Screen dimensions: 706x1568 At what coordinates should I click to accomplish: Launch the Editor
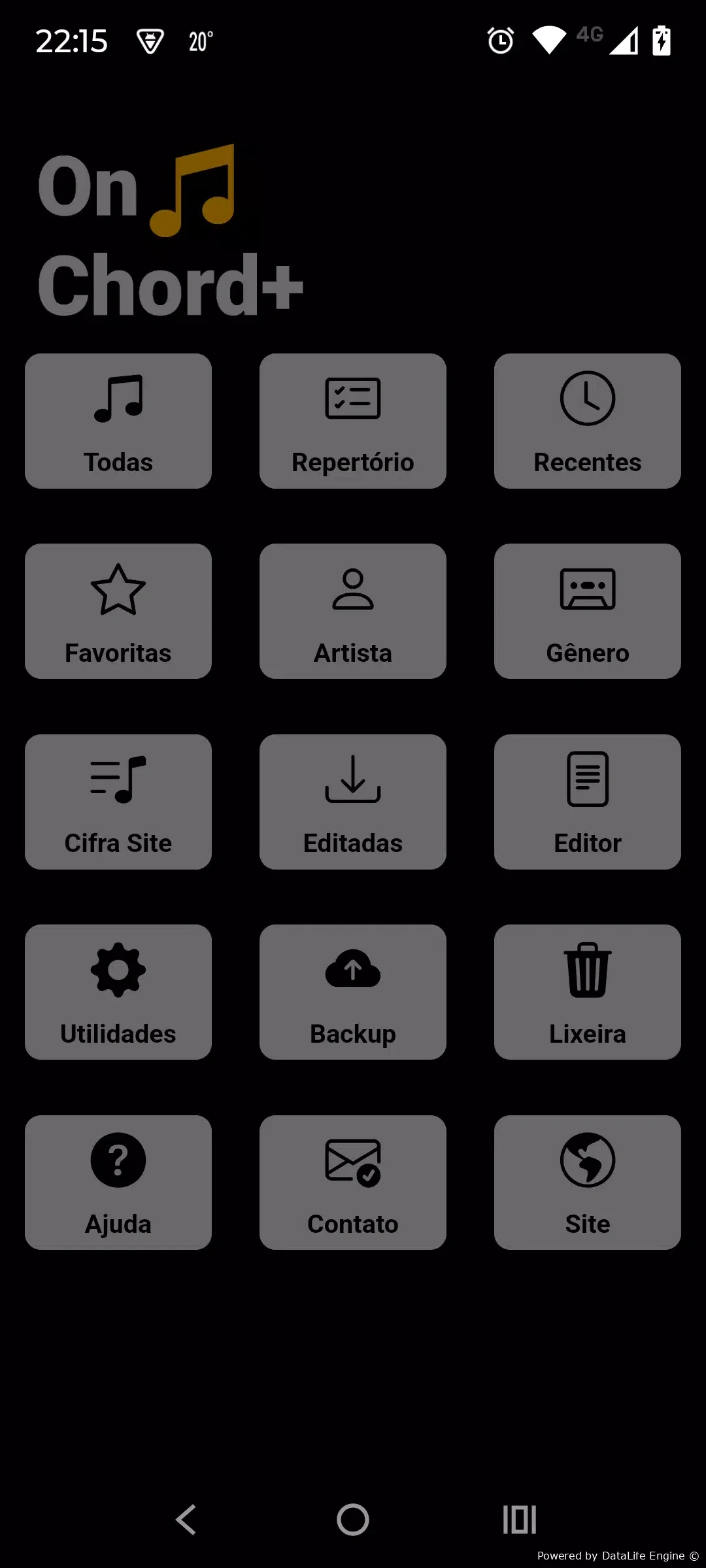588,802
